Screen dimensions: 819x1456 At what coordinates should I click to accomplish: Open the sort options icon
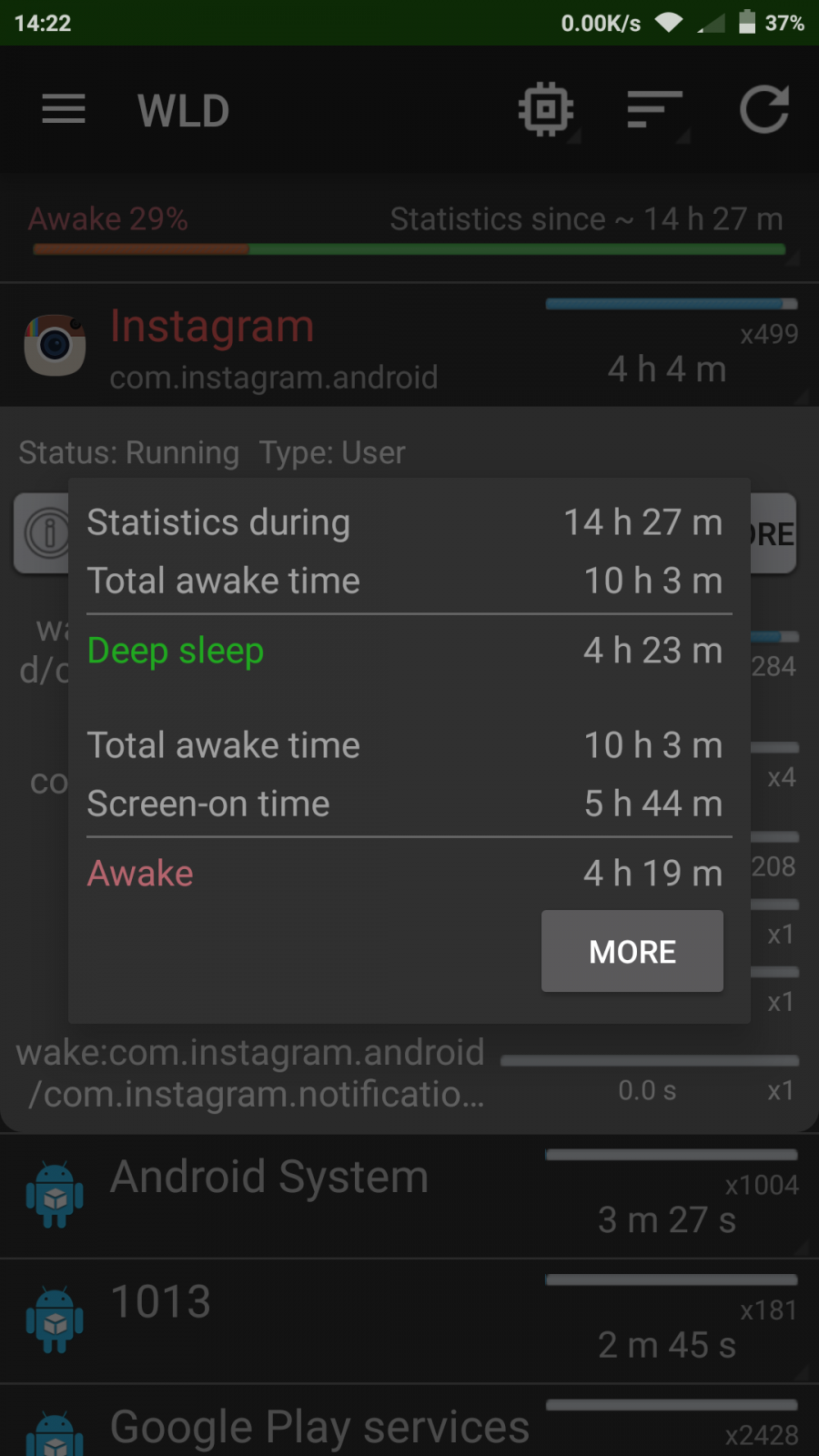coord(655,110)
